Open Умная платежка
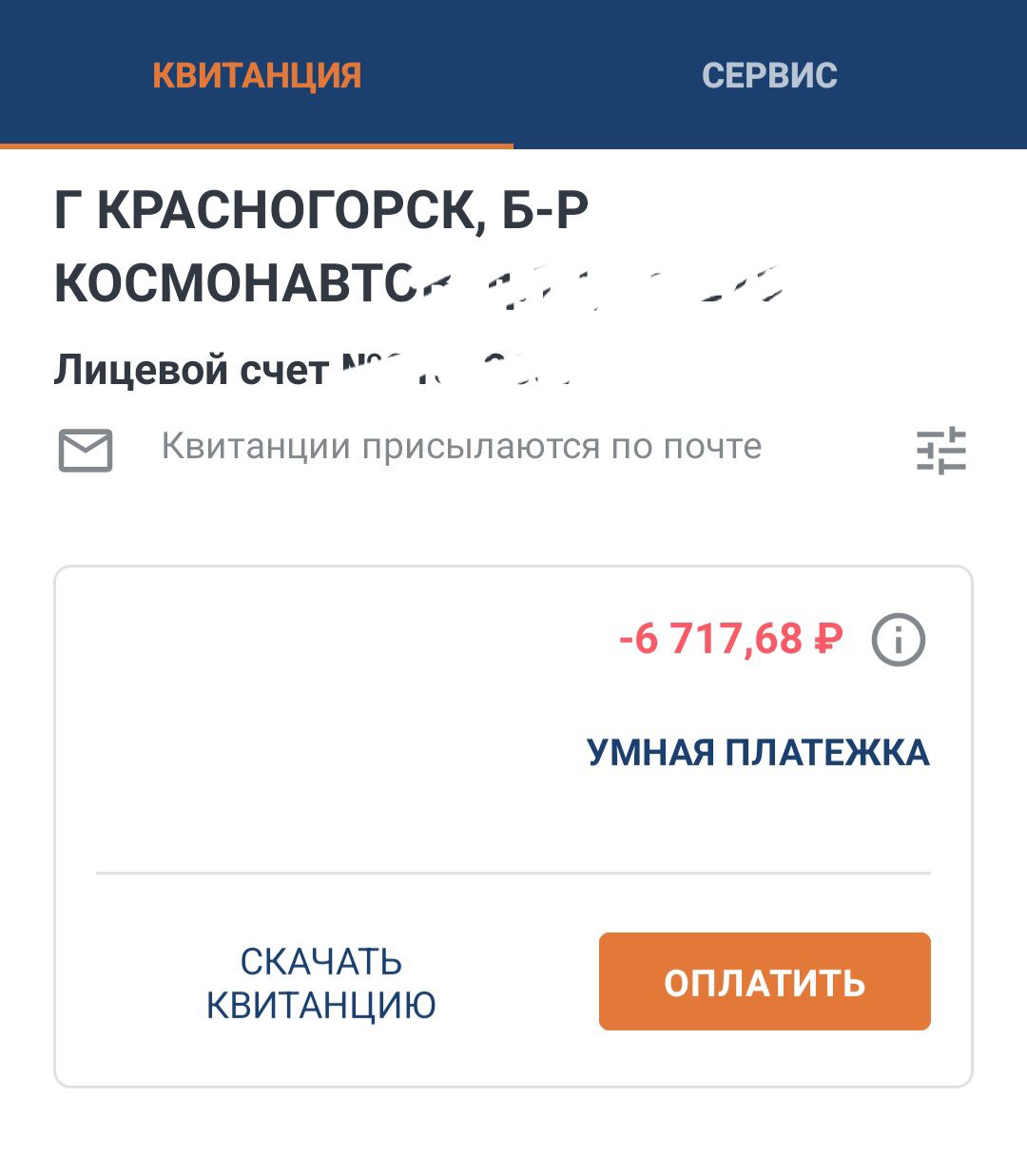The width and height of the screenshot is (1027, 1176). pyautogui.click(x=758, y=752)
